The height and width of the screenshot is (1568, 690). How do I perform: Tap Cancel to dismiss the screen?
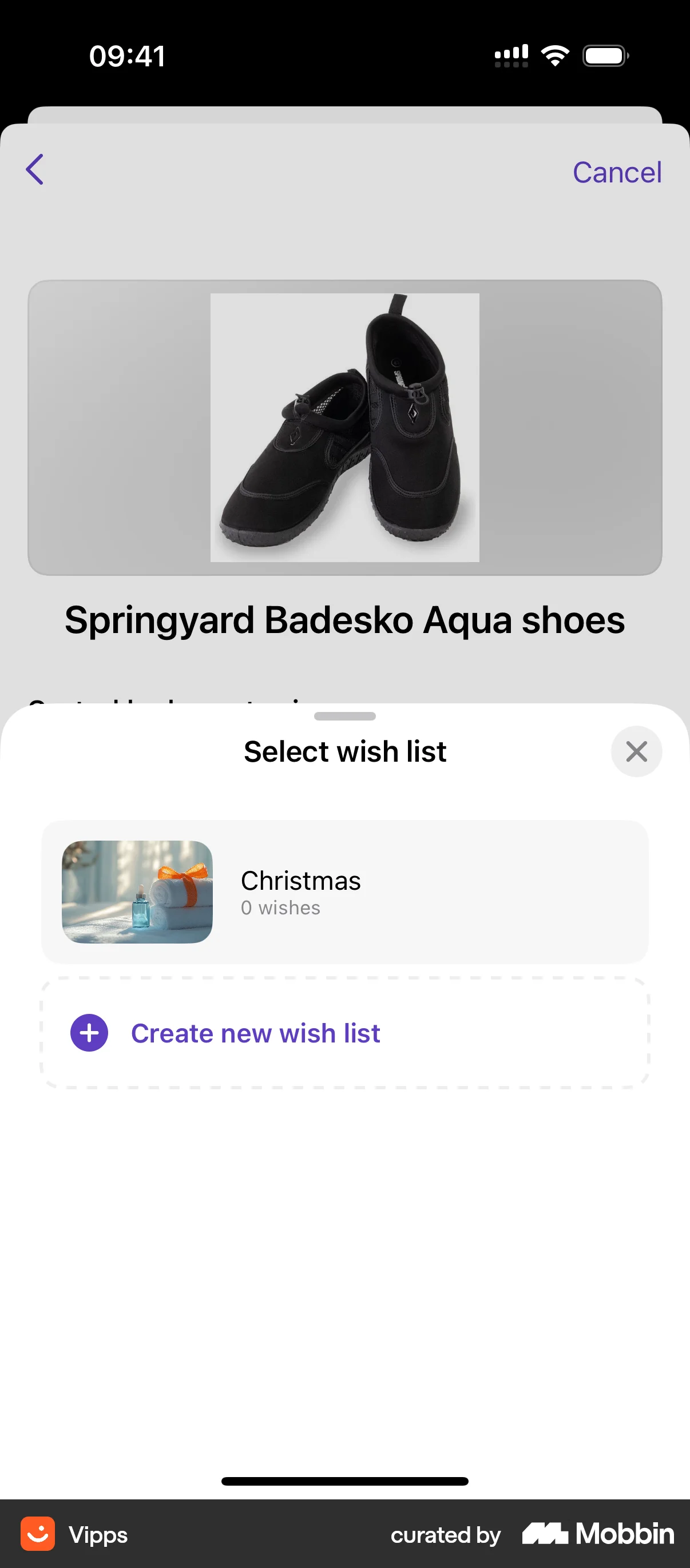click(617, 172)
